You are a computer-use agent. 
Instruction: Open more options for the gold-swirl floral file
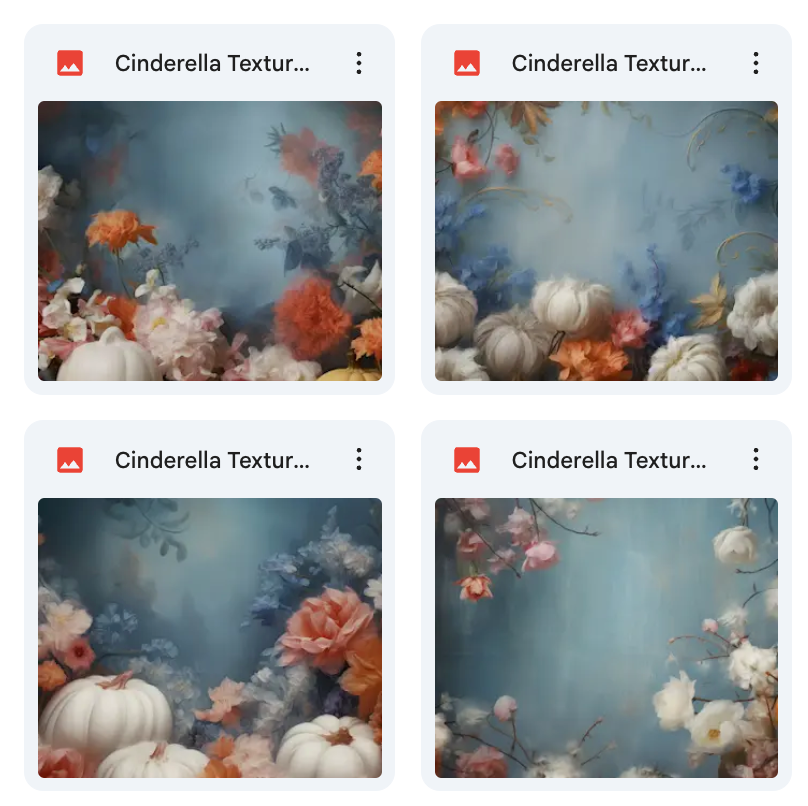pyautogui.click(x=756, y=63)
